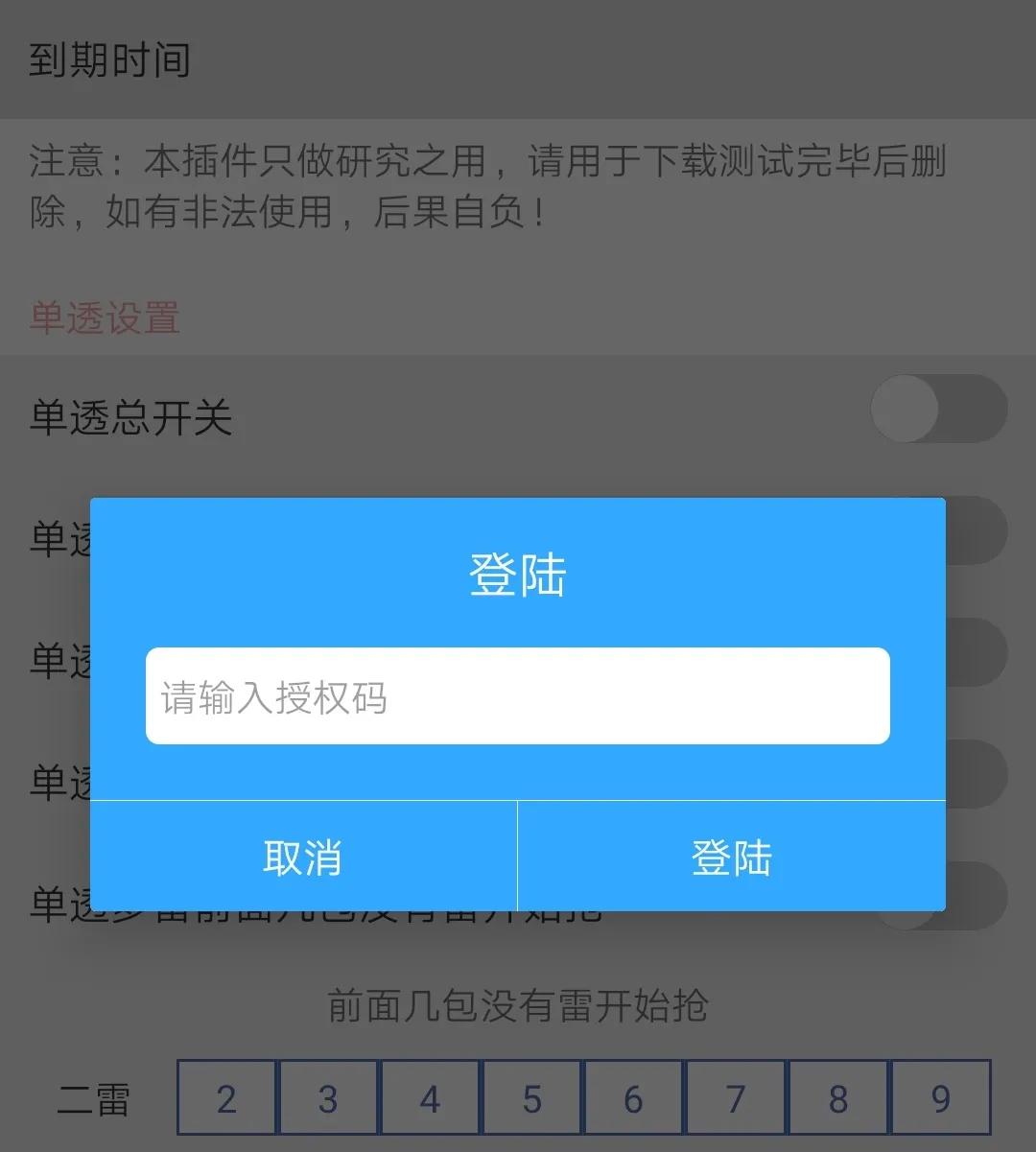1036x1152 pixels.
Task: Select number 4 in the 二雷 row
Action: click(x=430, y=1098)
